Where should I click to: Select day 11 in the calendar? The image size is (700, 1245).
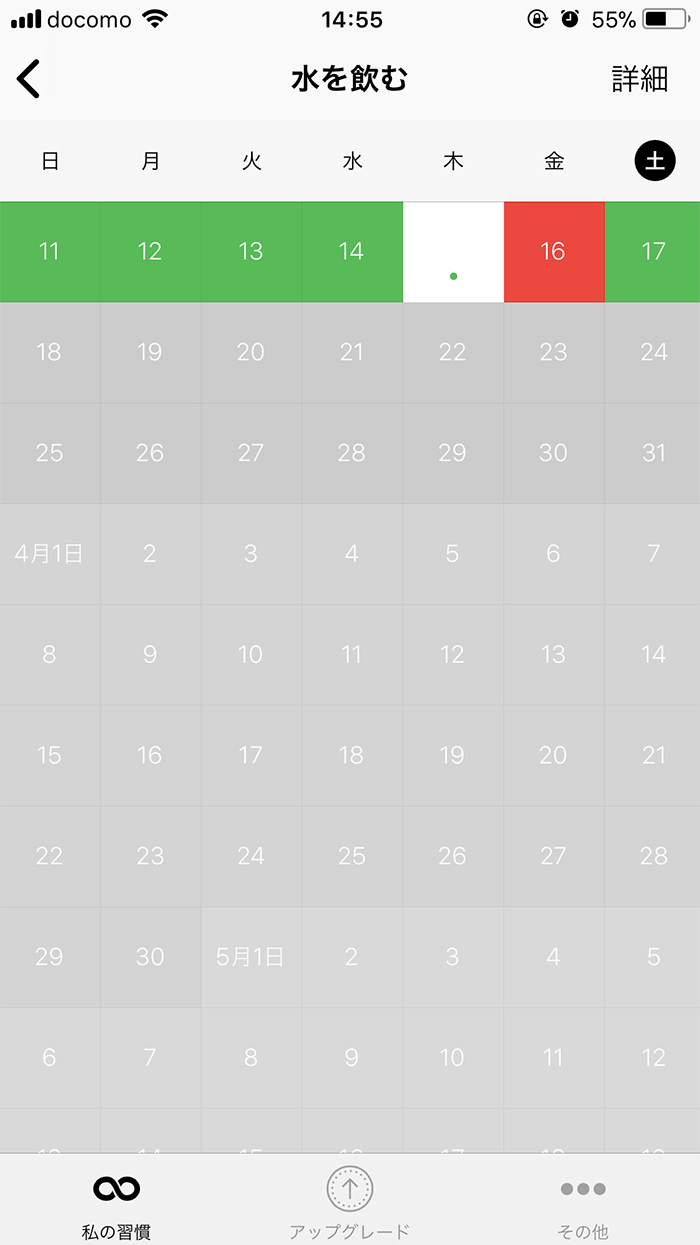pyautogui.click(x=49, y=252)
